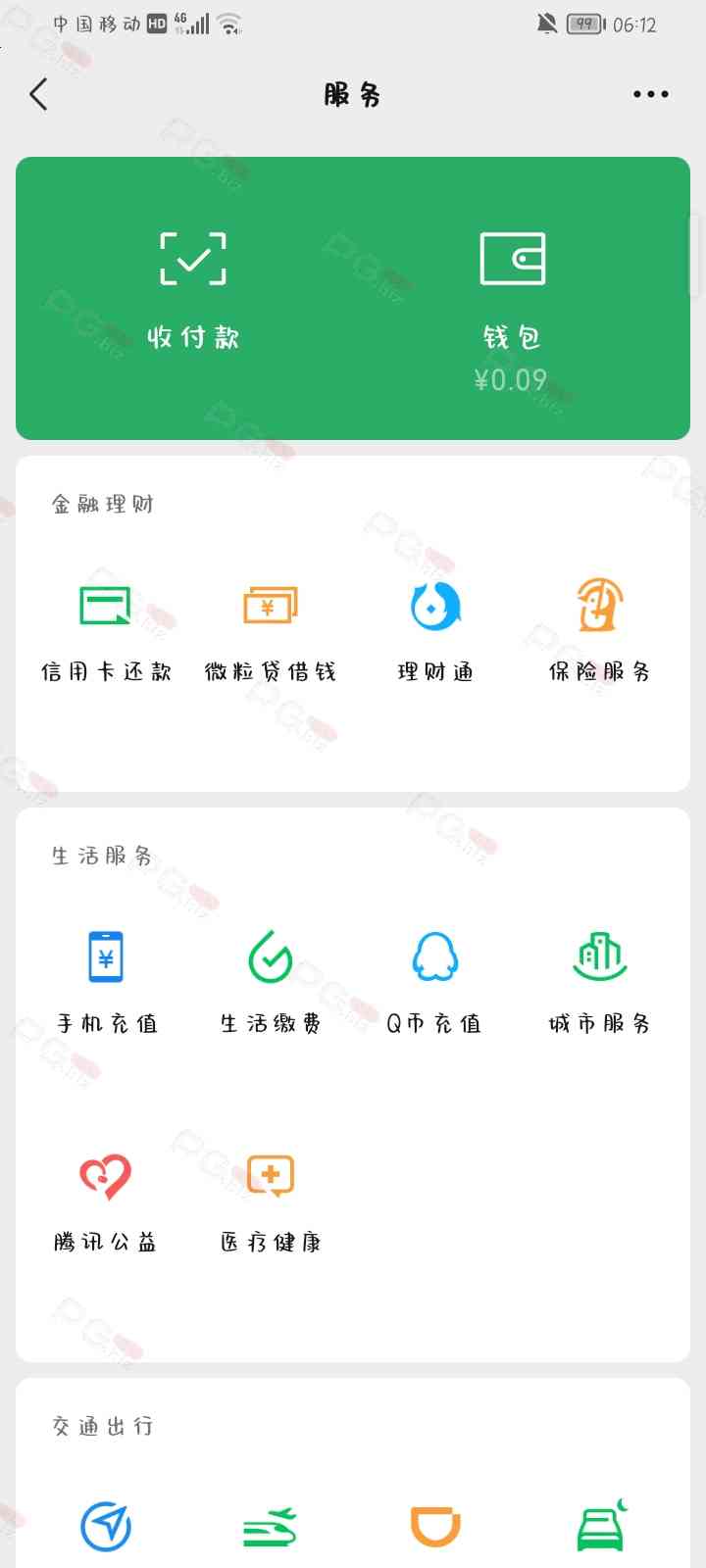This screenshot has height=1568, width=706.
Task: Open the green hotel bed icon
Action: point(601,1526)
